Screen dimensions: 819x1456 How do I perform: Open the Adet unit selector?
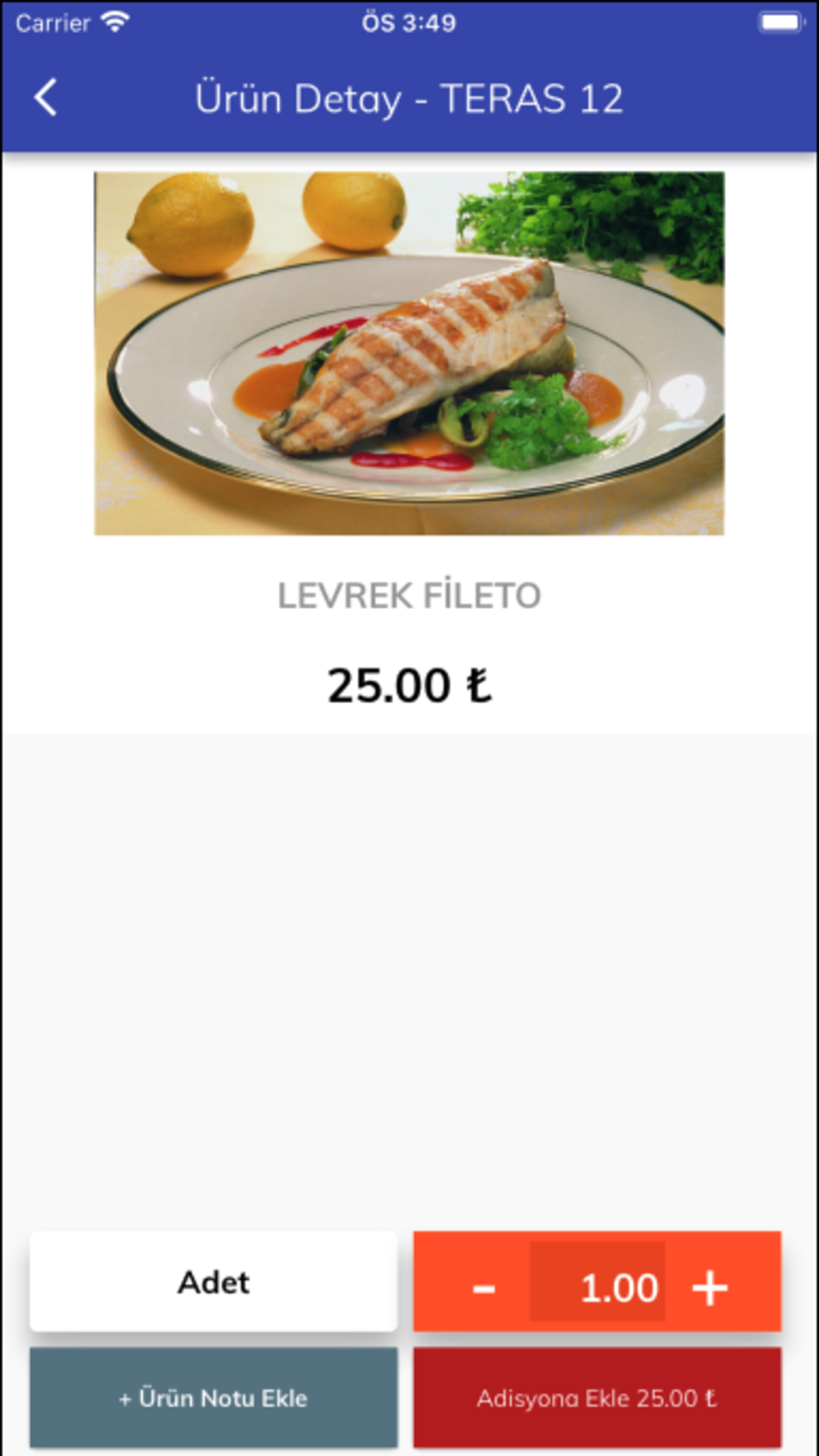click(214, 1282)
